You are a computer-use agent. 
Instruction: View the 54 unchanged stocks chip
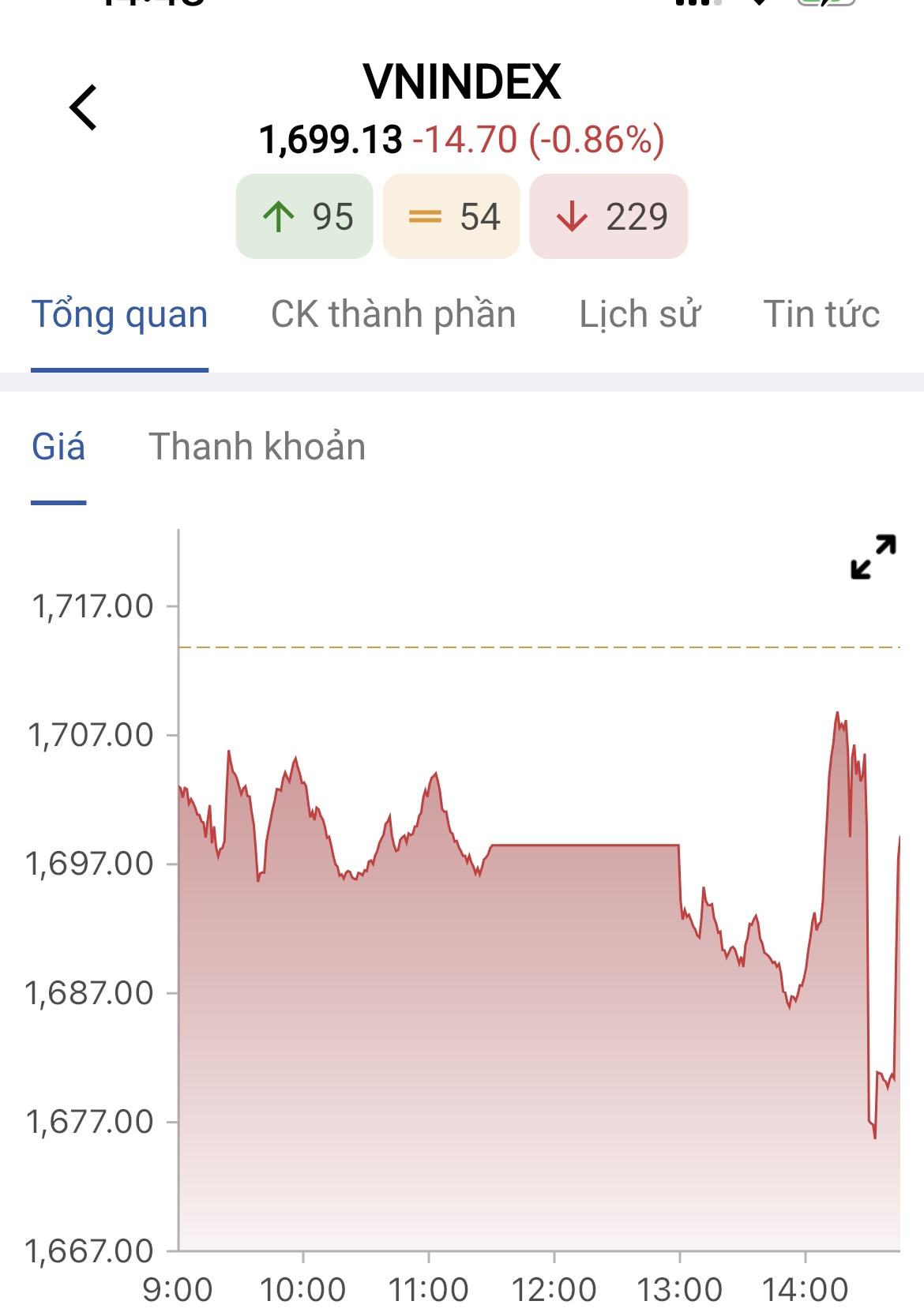coord(451,216)
